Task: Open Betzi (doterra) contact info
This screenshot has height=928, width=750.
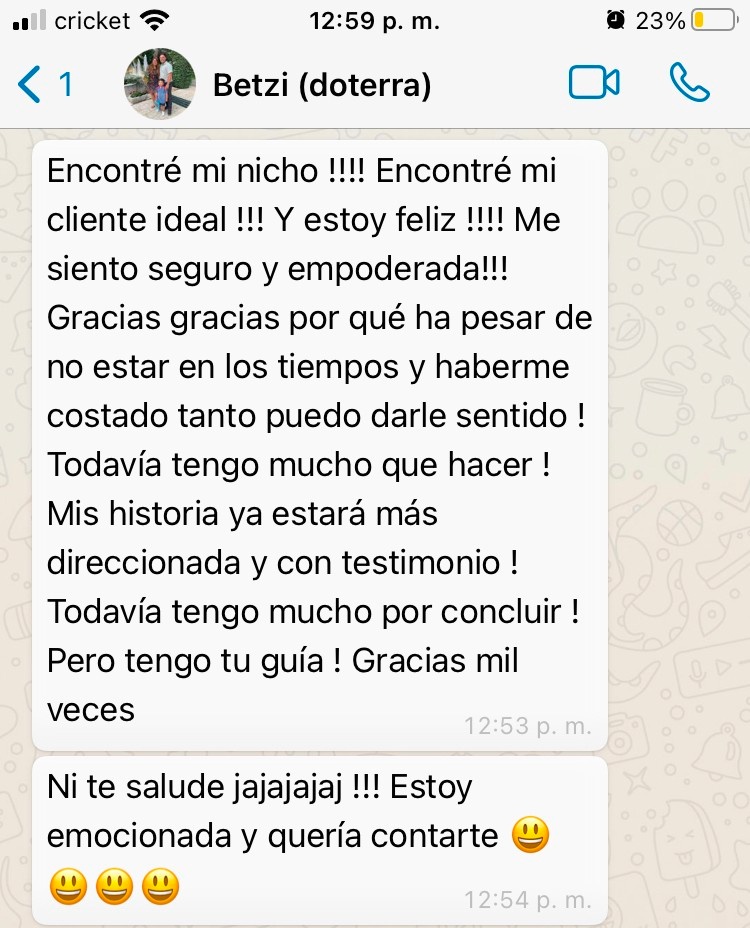Action: [x=322, y=85]
